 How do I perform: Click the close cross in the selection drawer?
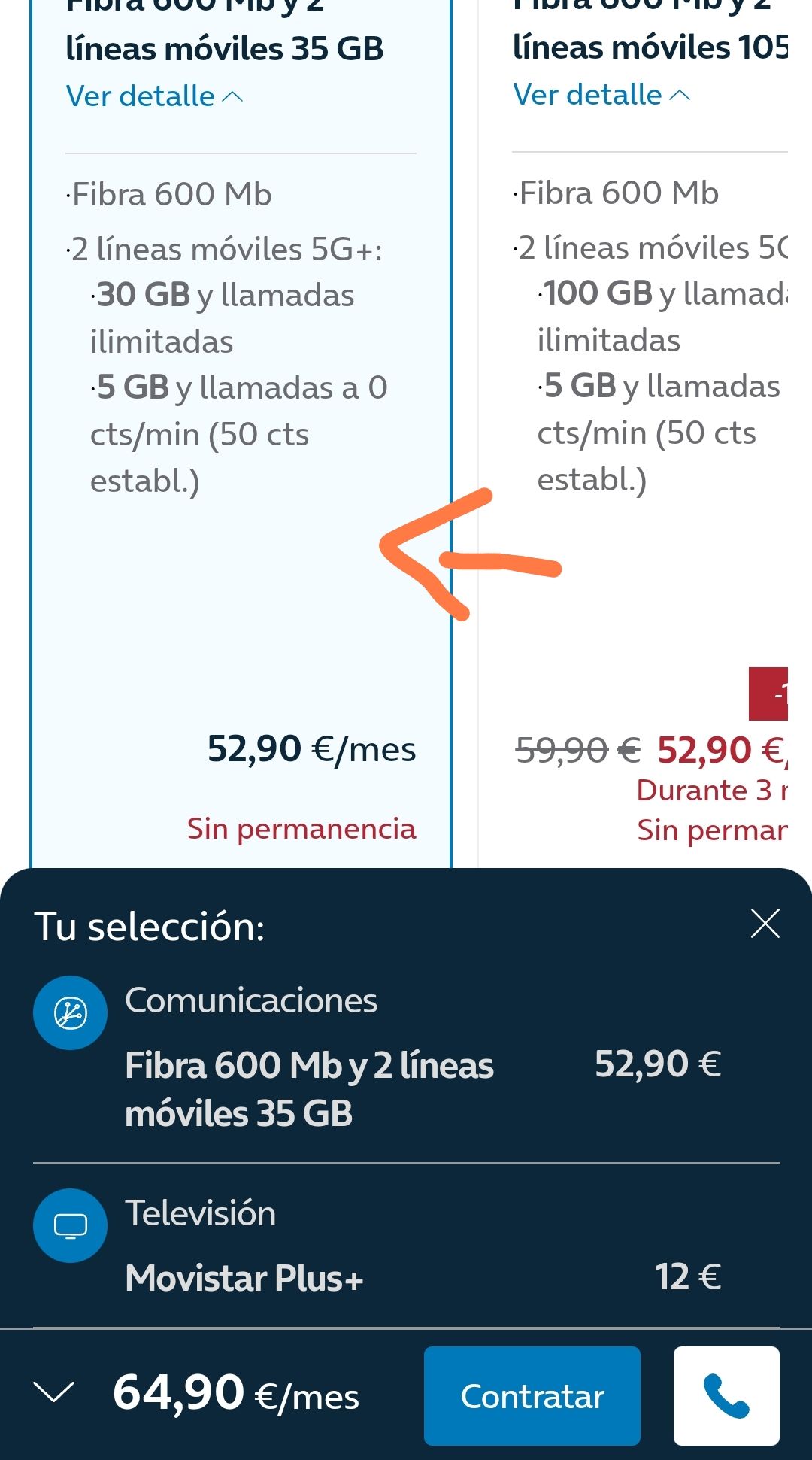coord(764,924)
